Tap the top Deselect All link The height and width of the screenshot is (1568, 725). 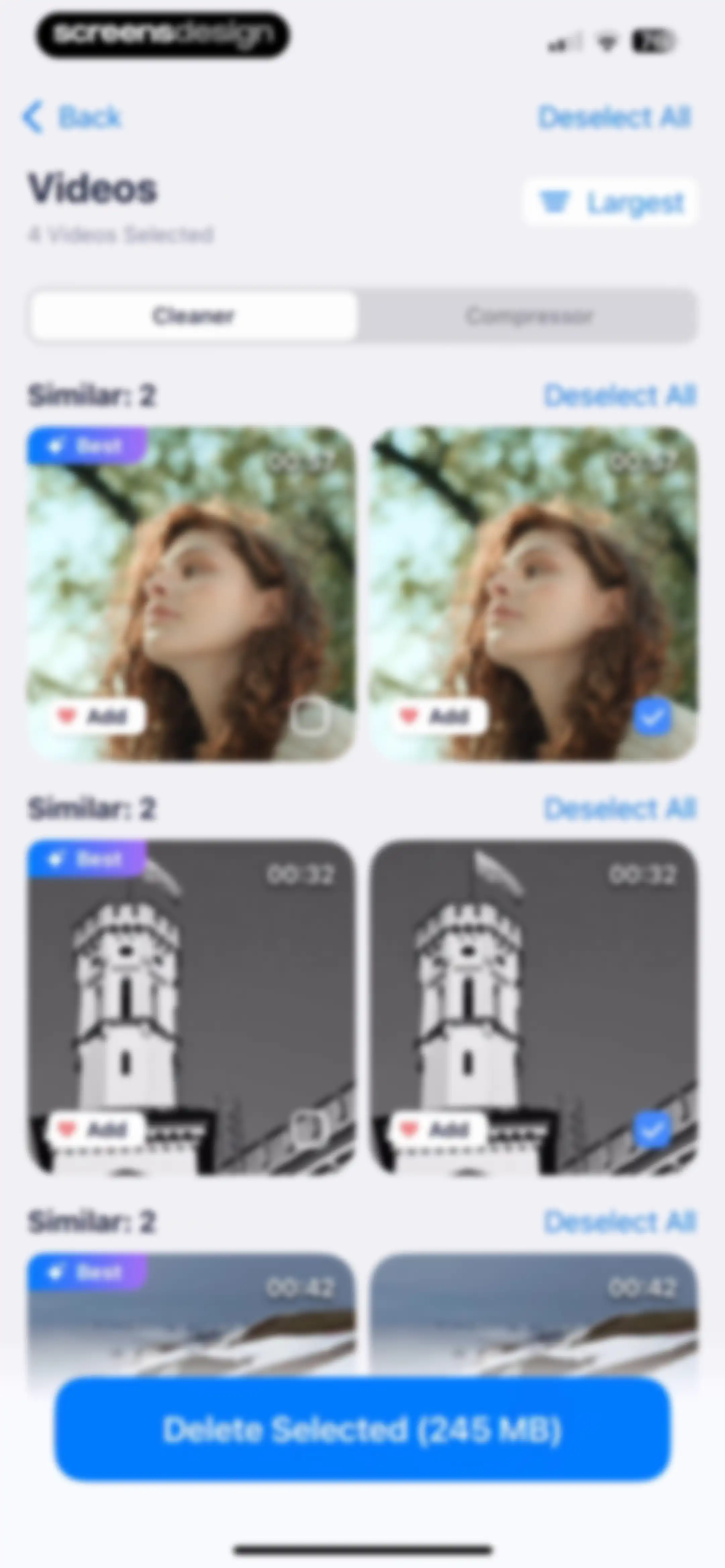click(x=615, y=117)
